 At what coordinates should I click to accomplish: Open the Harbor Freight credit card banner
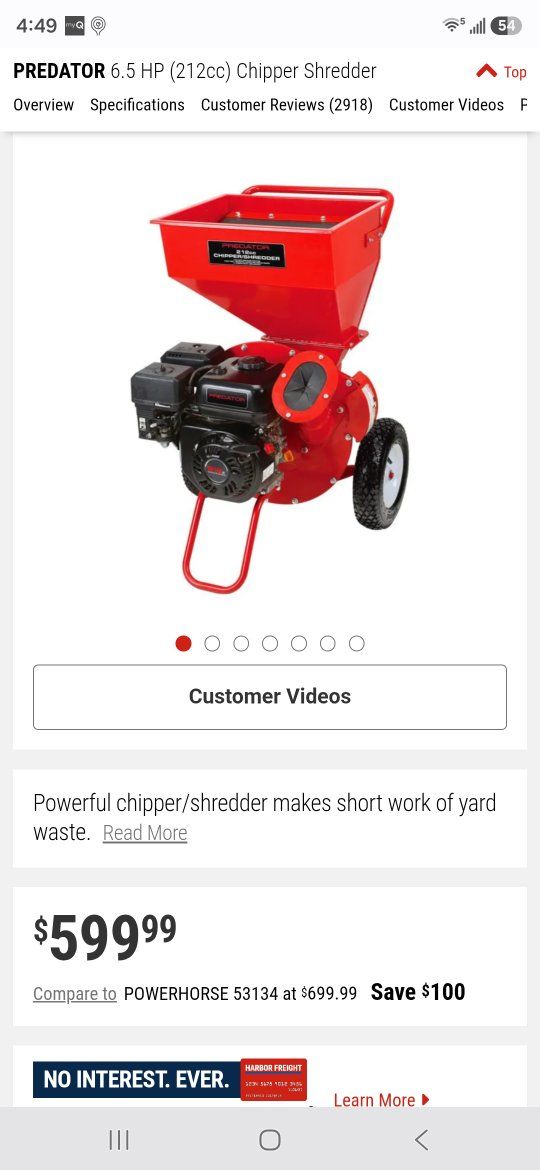click(x=170, y=1079)
